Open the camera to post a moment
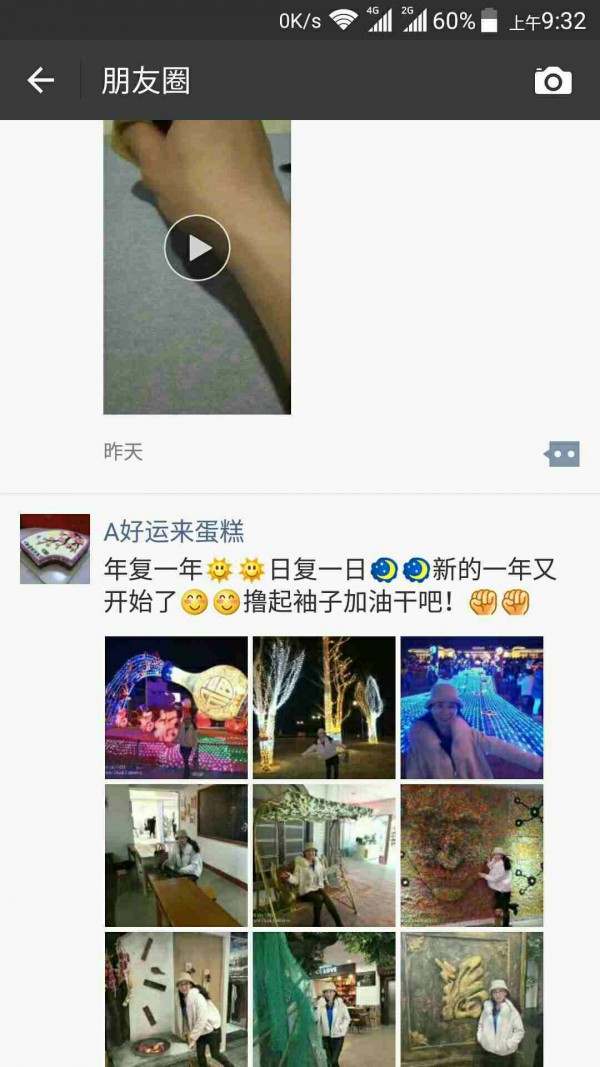 pos(553,81)
